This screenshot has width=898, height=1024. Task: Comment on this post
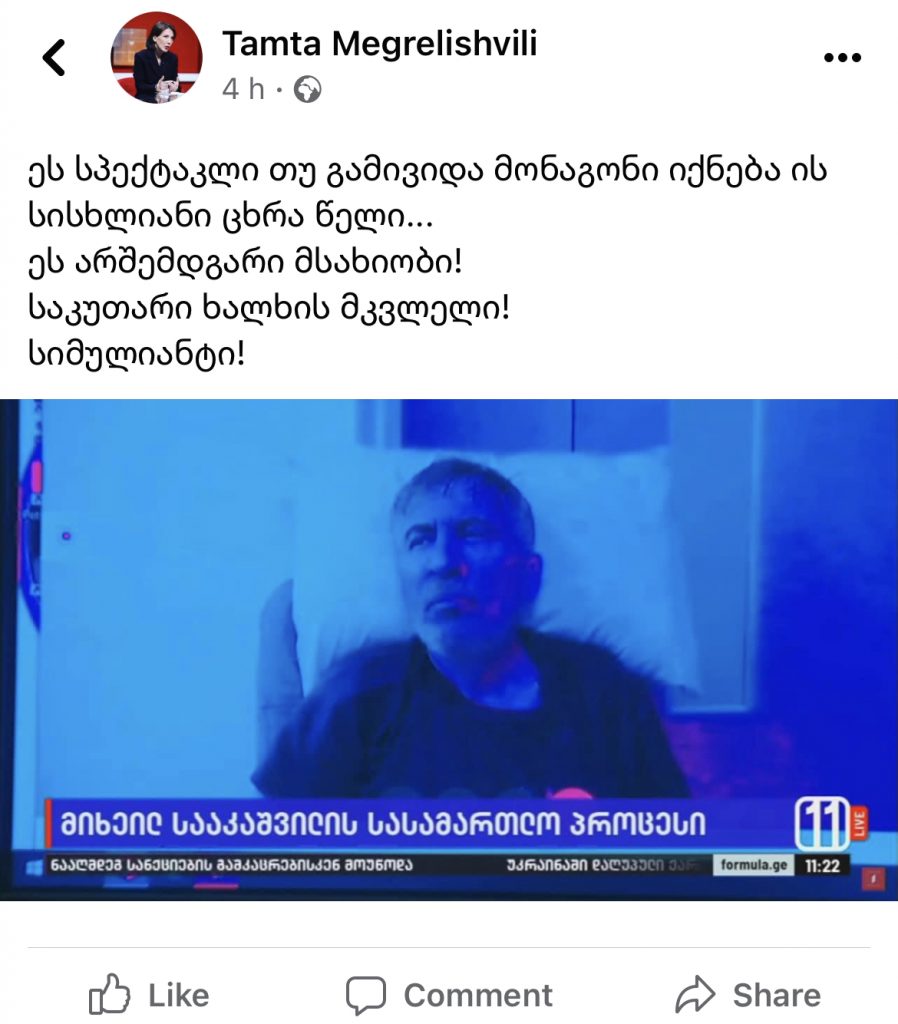tap(449, 995)
